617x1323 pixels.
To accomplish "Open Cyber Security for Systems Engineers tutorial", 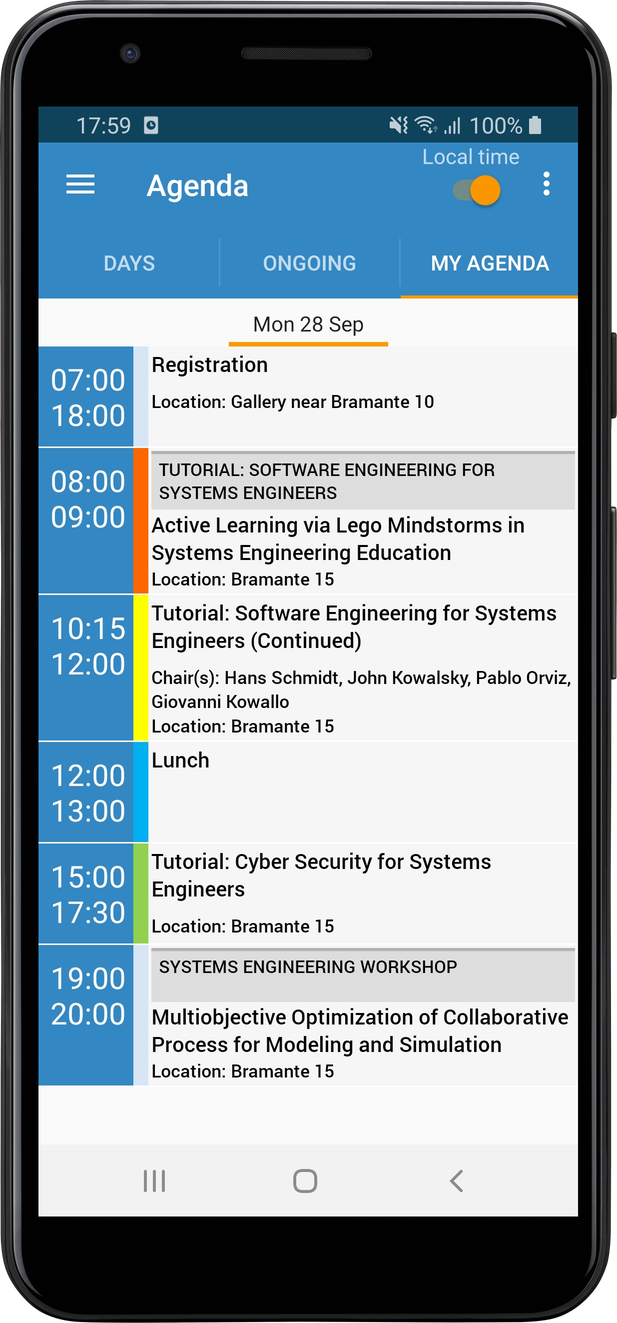I will 308,893.
